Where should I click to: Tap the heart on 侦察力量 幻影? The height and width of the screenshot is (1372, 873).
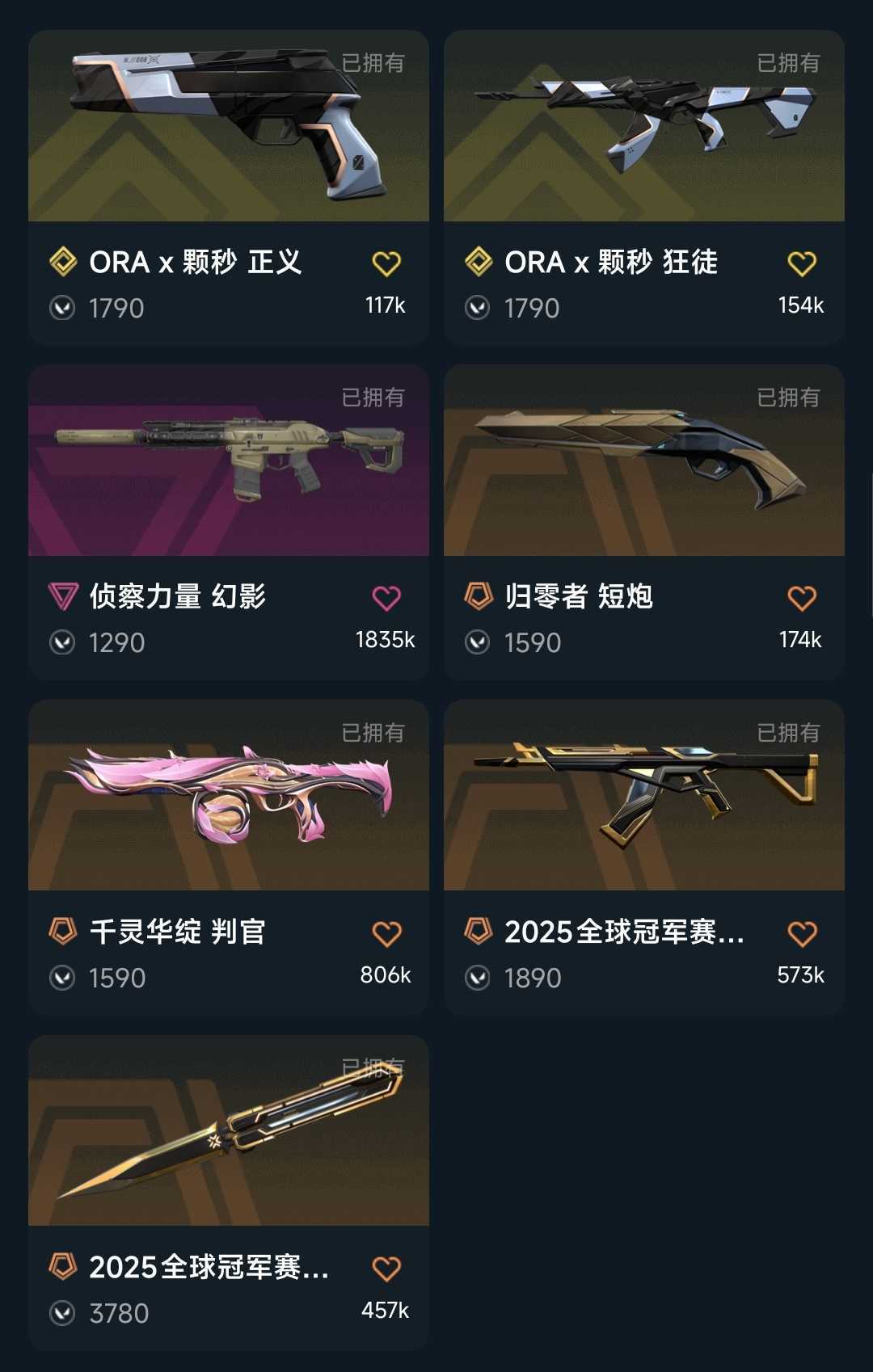(386, 598)
